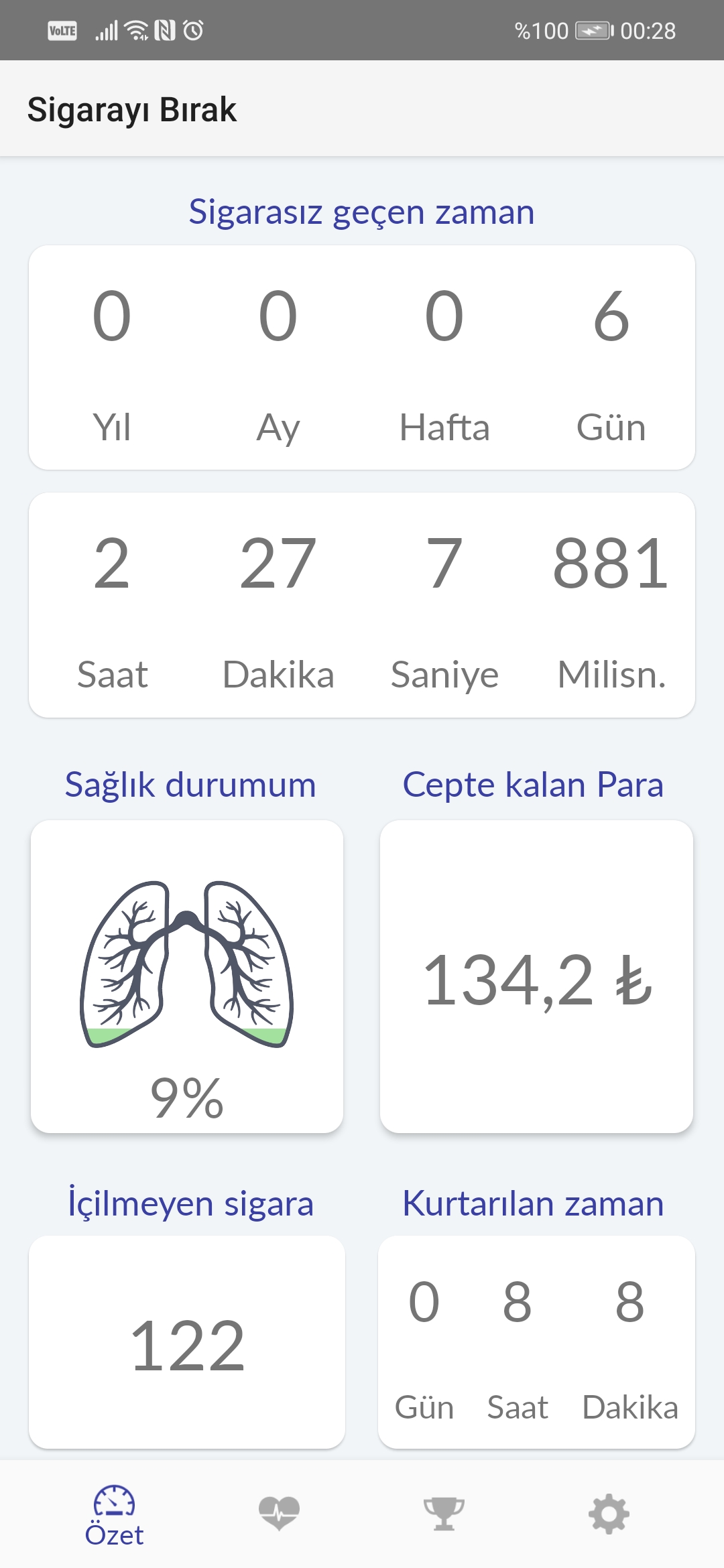Open the Cepte kalan Para card
The image size is (724, 1568).
pos(536,976)
